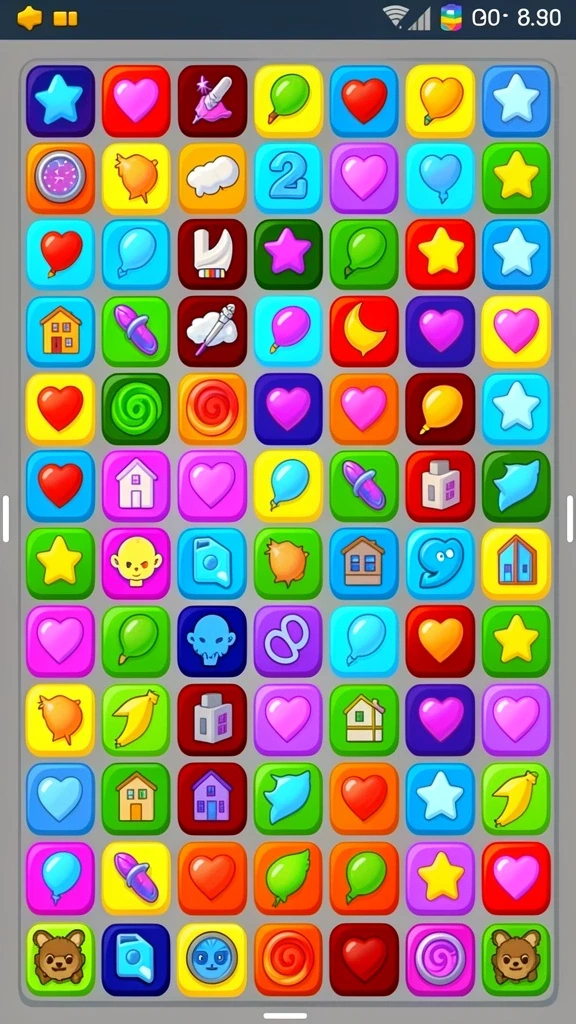The height and width of the screenshot is (1024, 576).
Task: Tap the purple star on dark green tile
Action: click(x=288, y=254)
